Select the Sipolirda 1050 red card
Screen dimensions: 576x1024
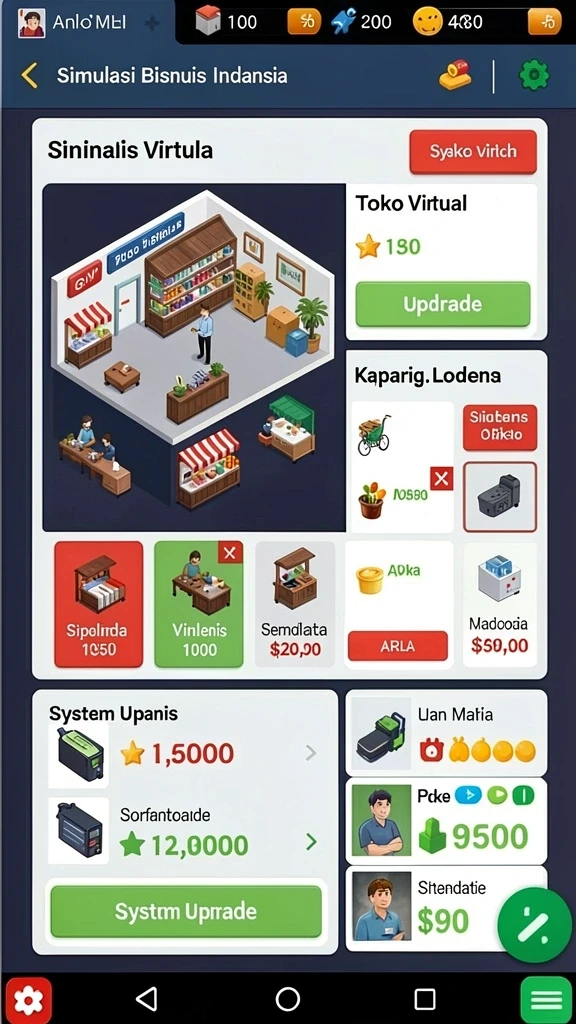(x=99, y=604)
